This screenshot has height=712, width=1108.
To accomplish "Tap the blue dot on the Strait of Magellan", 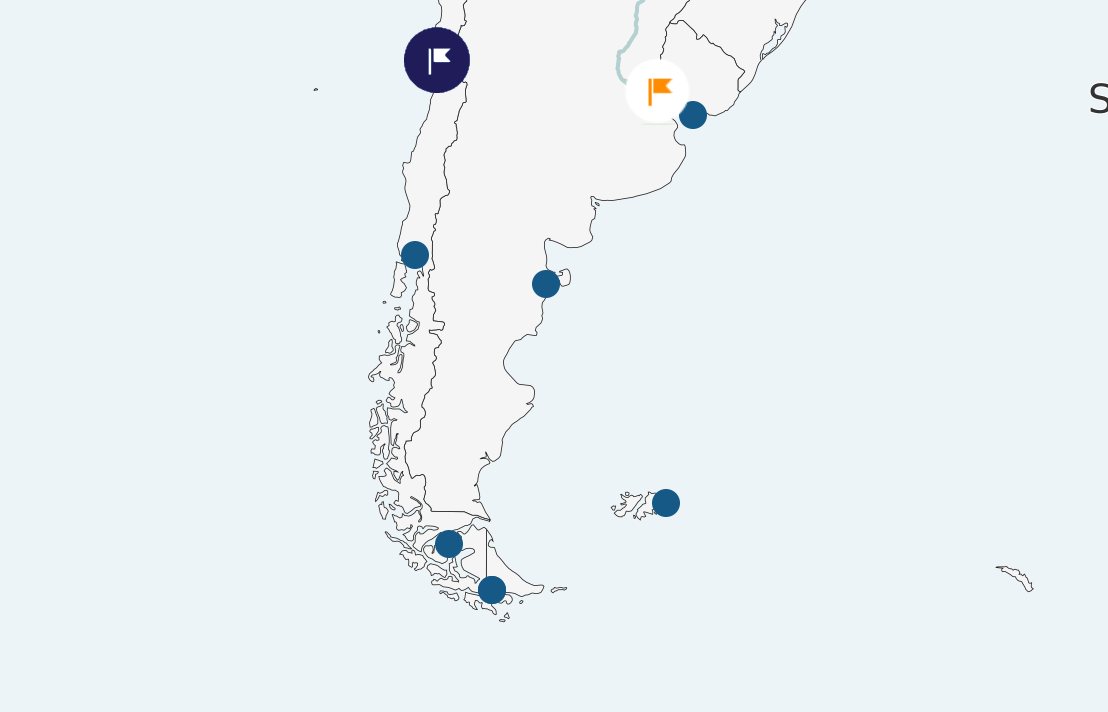I will point(449,544).
